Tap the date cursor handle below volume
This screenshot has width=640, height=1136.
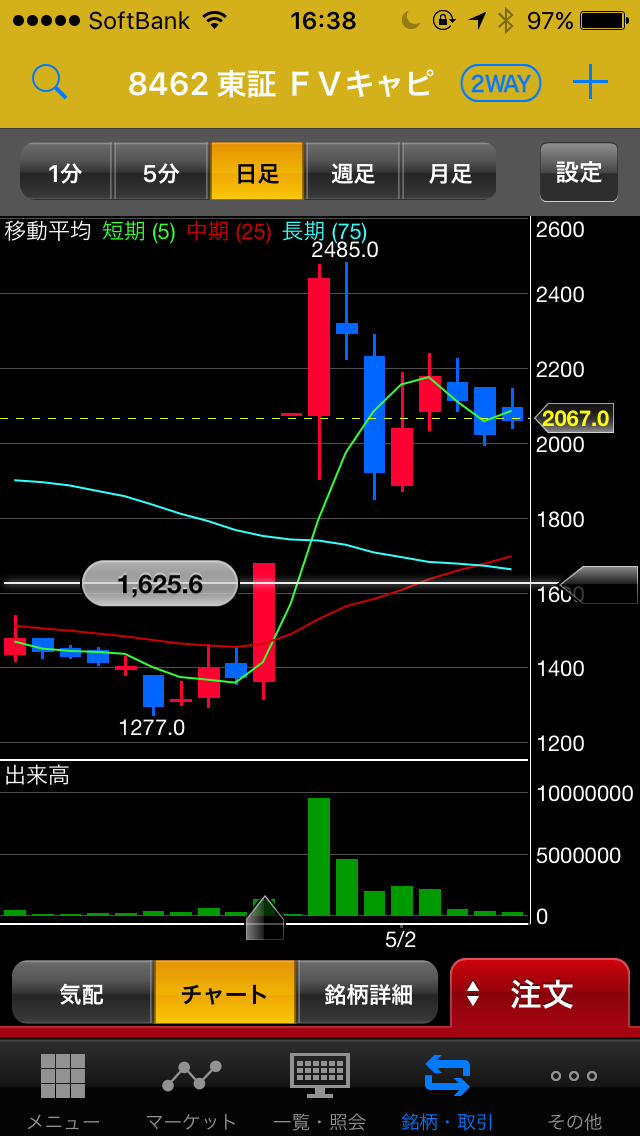coord(265,919)
